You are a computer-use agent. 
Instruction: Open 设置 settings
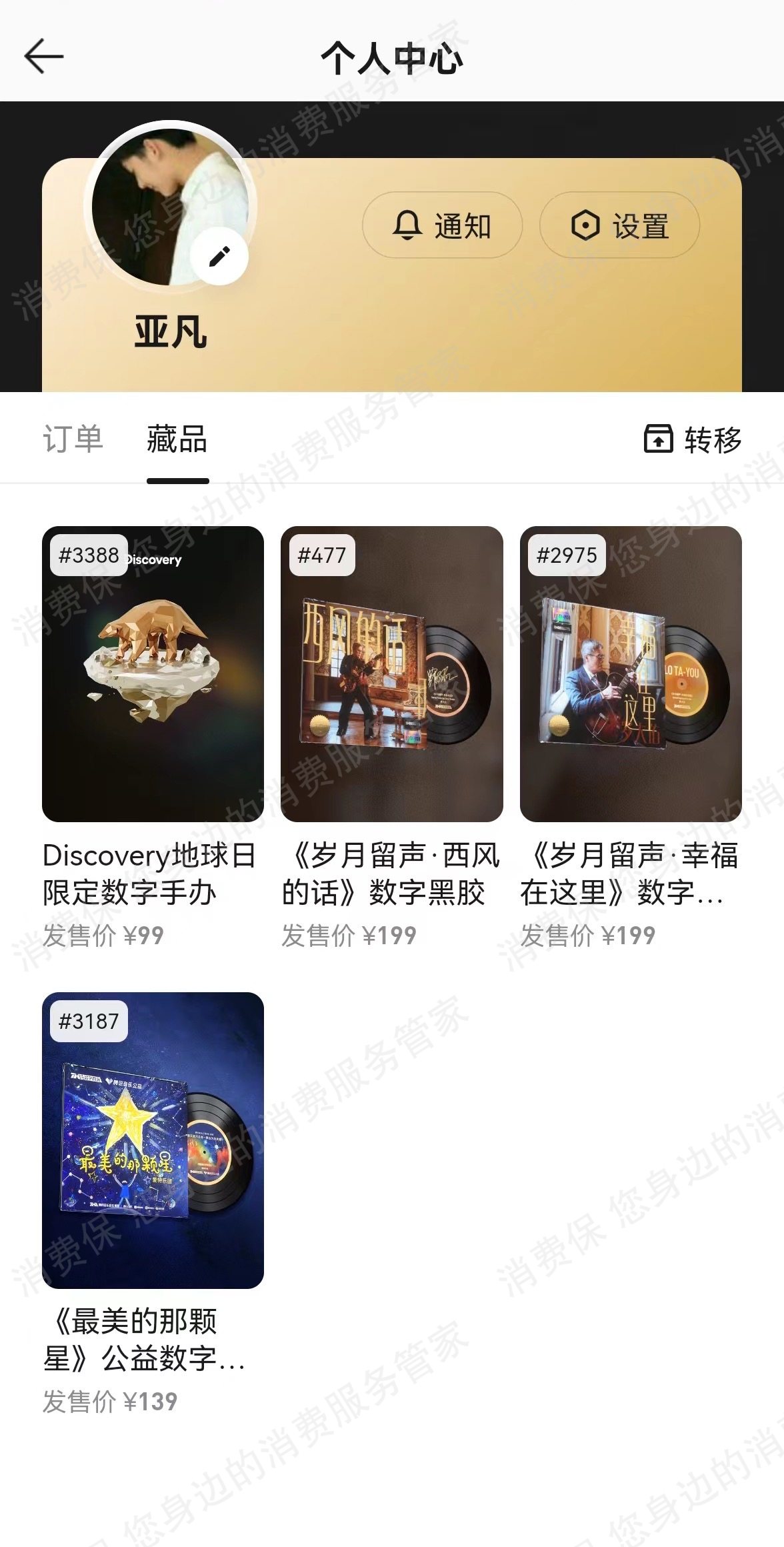pos(619,225)
